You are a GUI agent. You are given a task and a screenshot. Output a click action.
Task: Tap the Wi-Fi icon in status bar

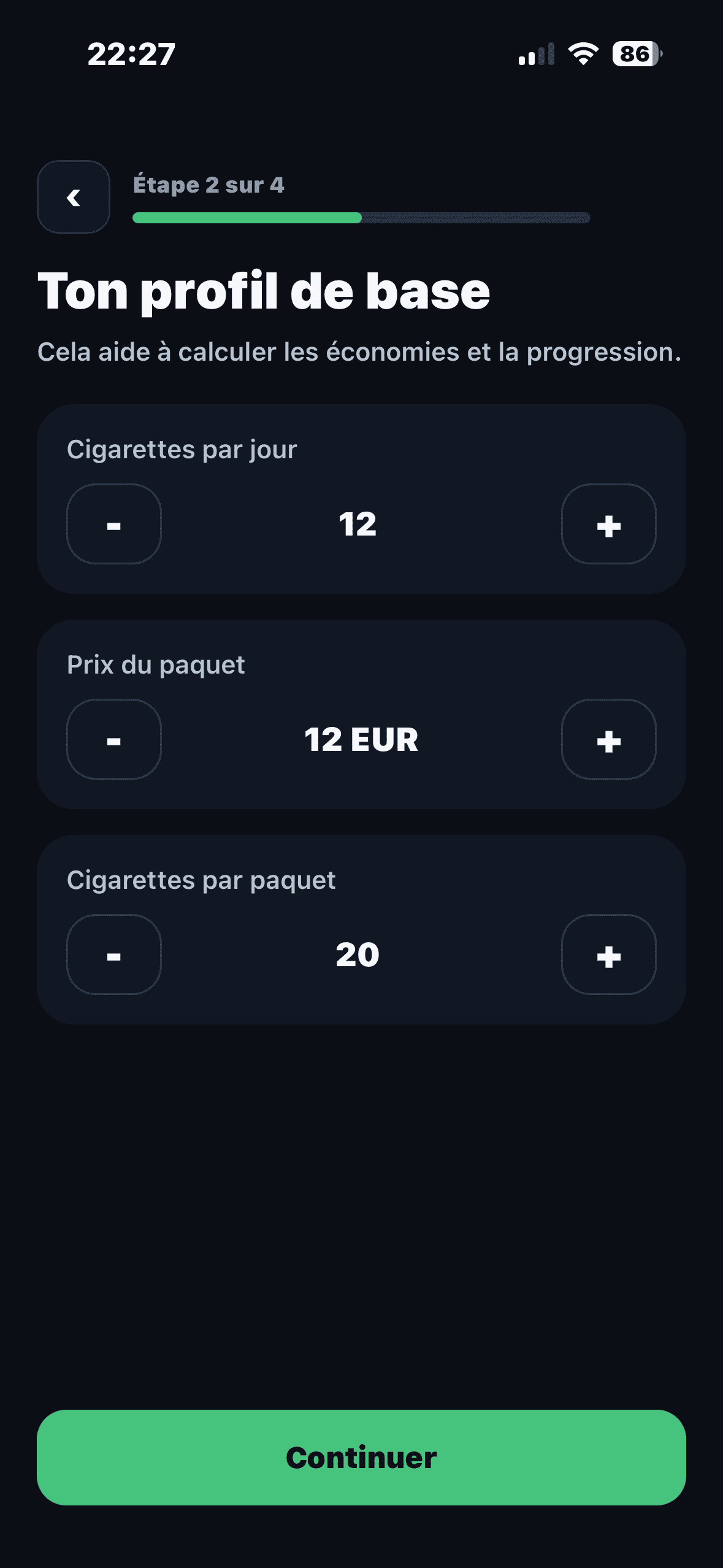pos(581,55)
